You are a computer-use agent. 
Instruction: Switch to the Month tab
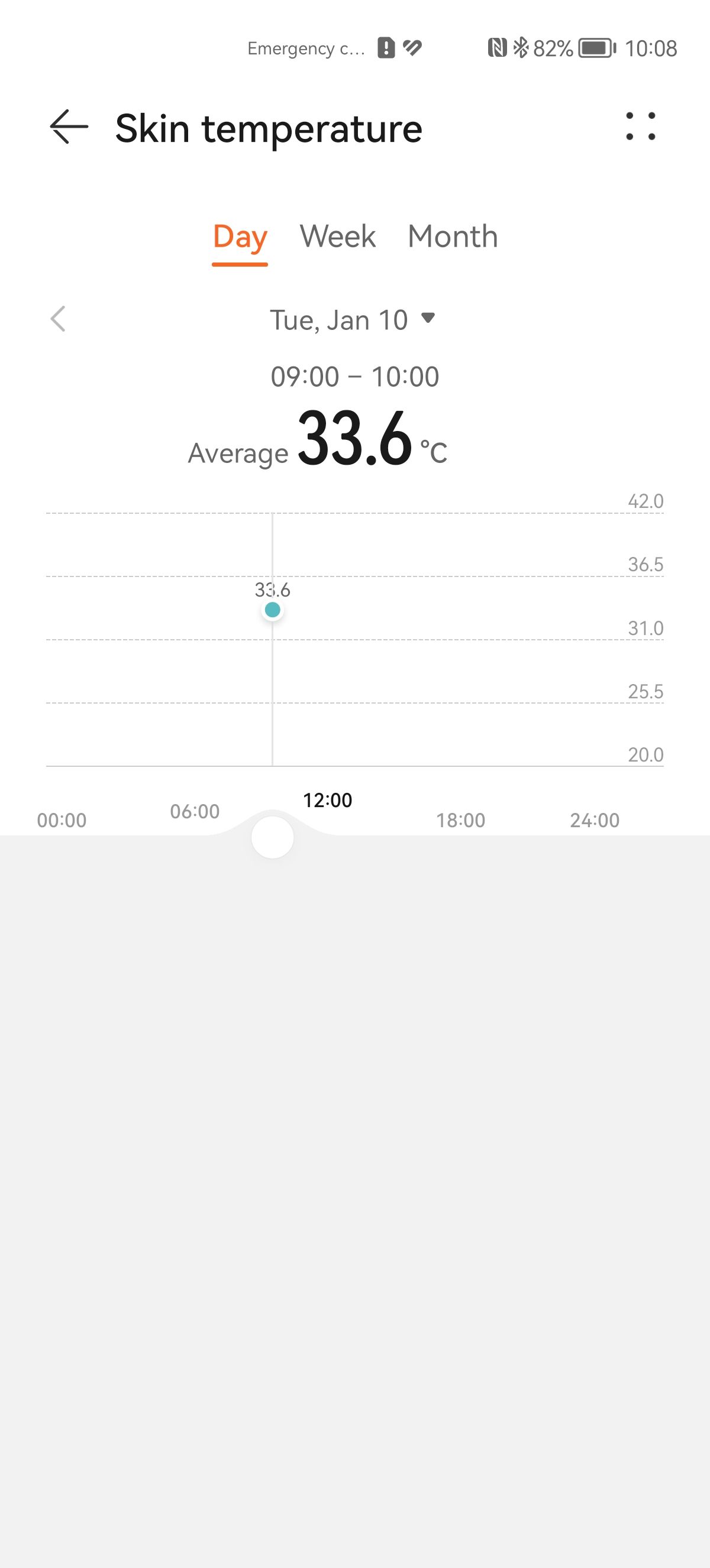click(453, 236)
